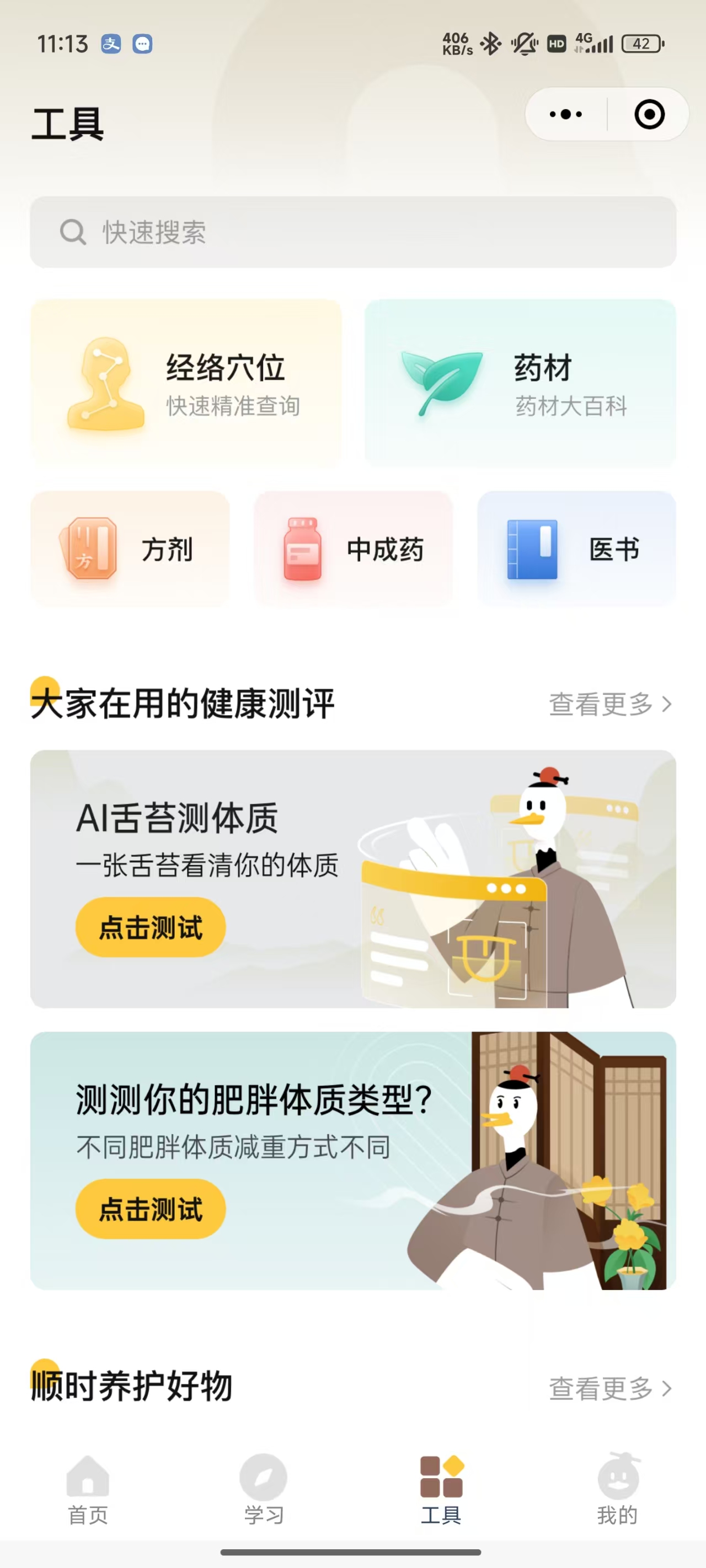This screenshot has height=1568, width=706.
Task: Open the mini program more-options menu
Action: coord(566,115)
